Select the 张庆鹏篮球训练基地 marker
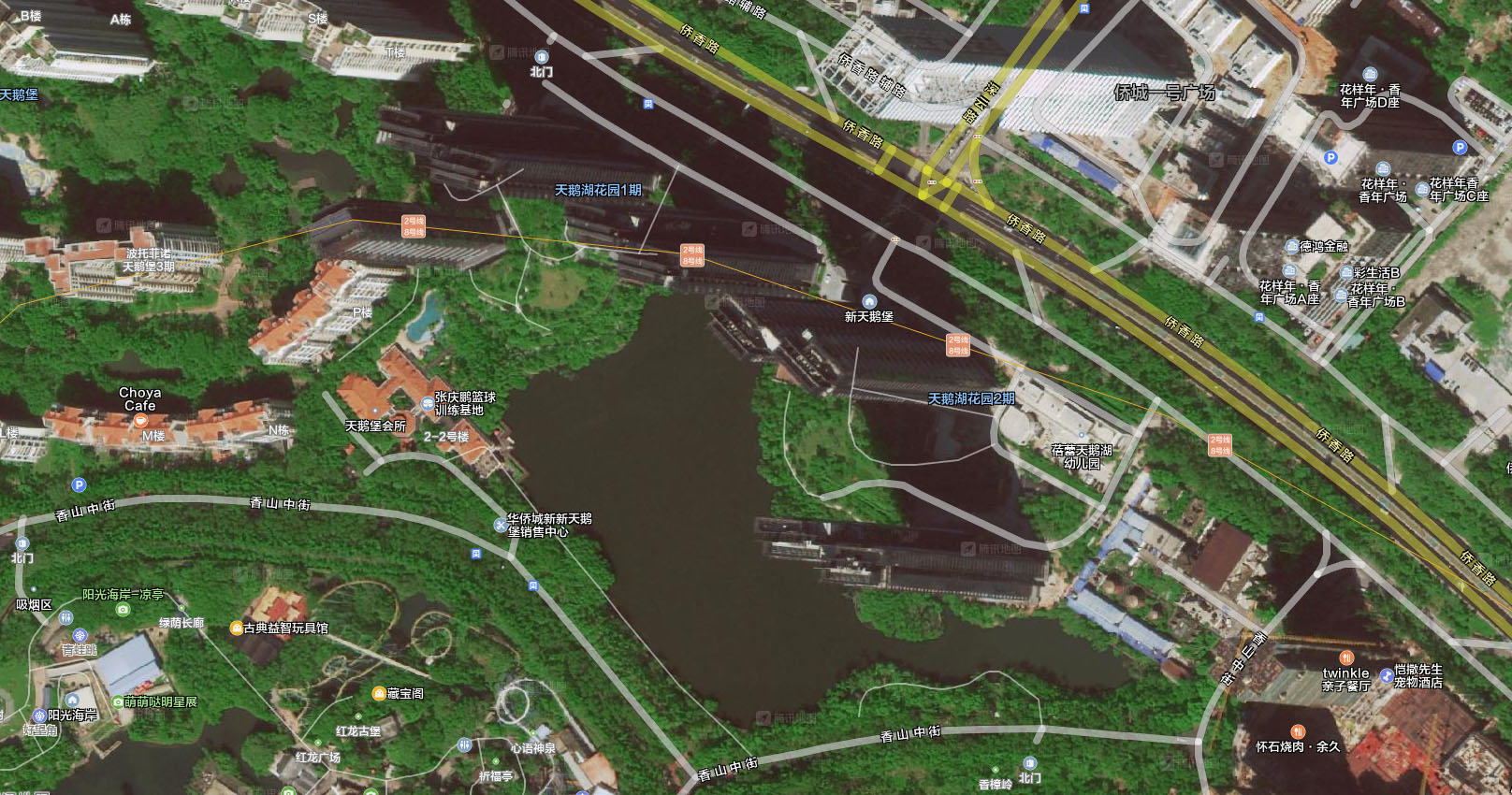The width and height of the screenshot is (1512, 795). tap(428, 403)
